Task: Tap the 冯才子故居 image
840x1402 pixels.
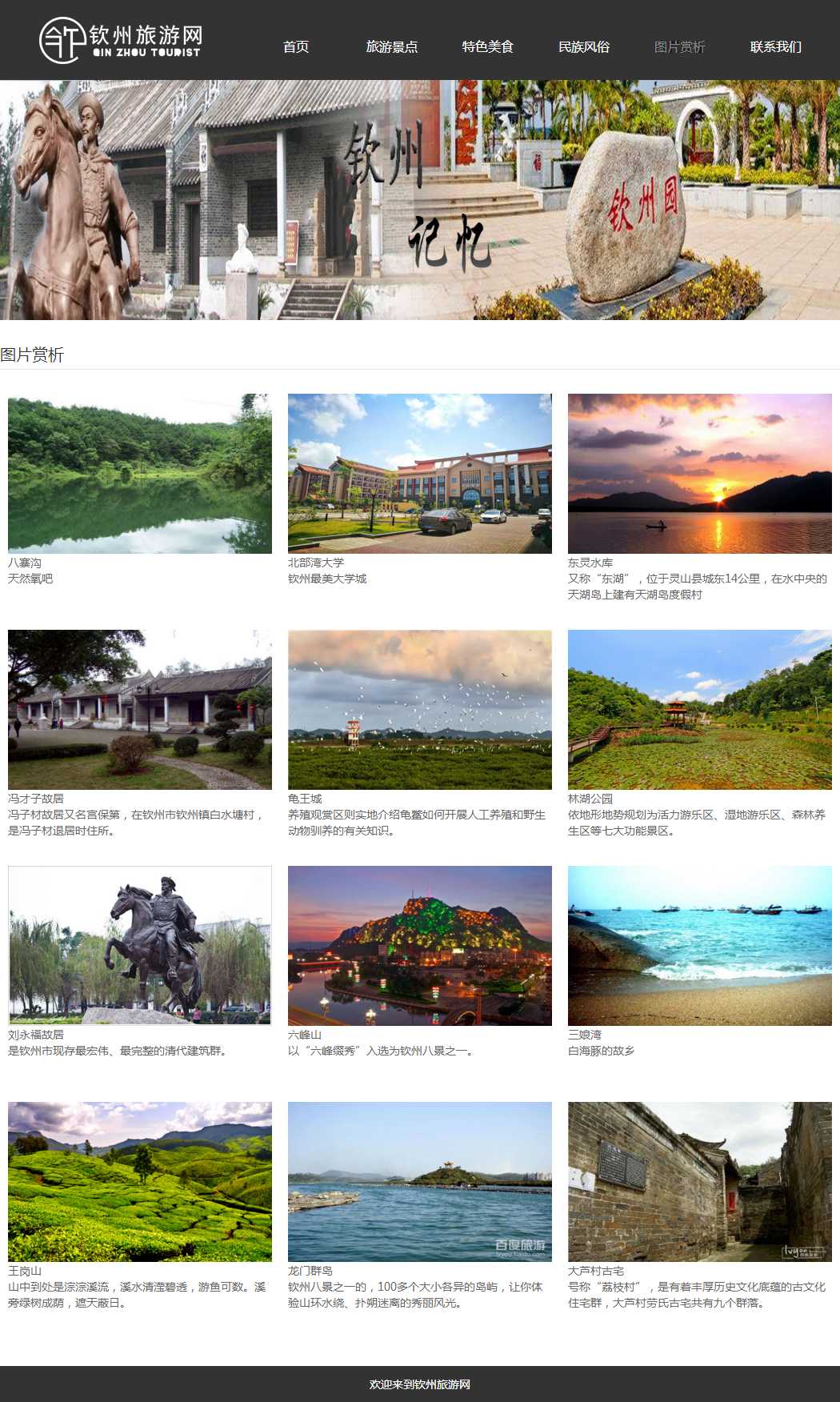Action: (140, 709)
